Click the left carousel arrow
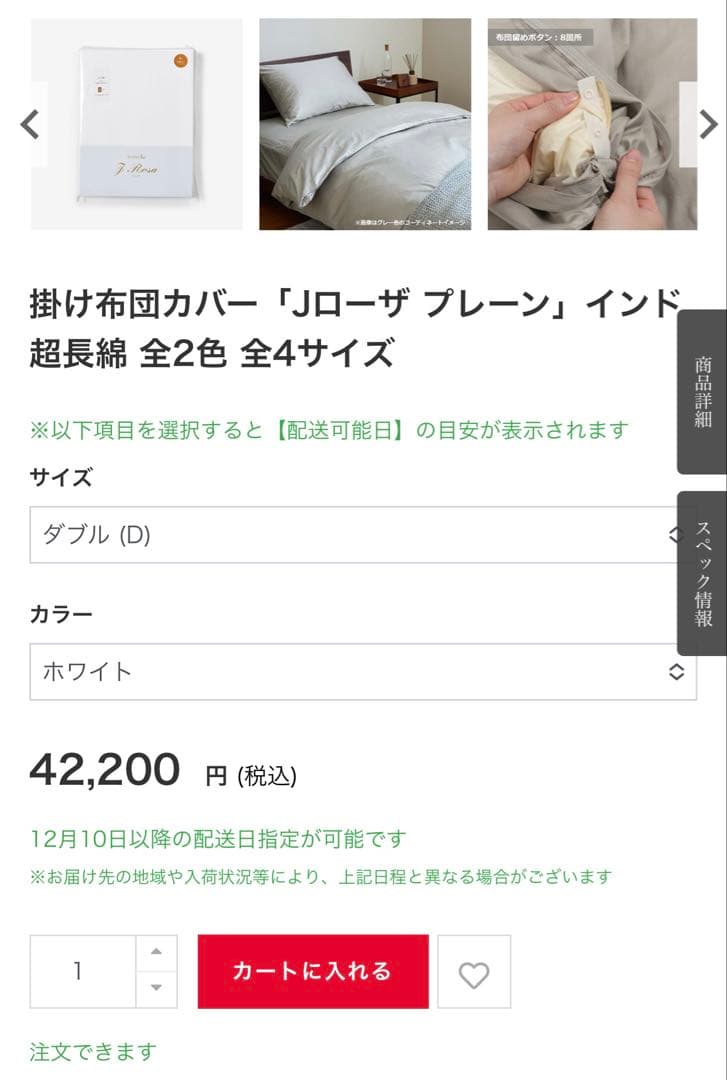This screenshot has height=1080, width=727. coord(28,124)
